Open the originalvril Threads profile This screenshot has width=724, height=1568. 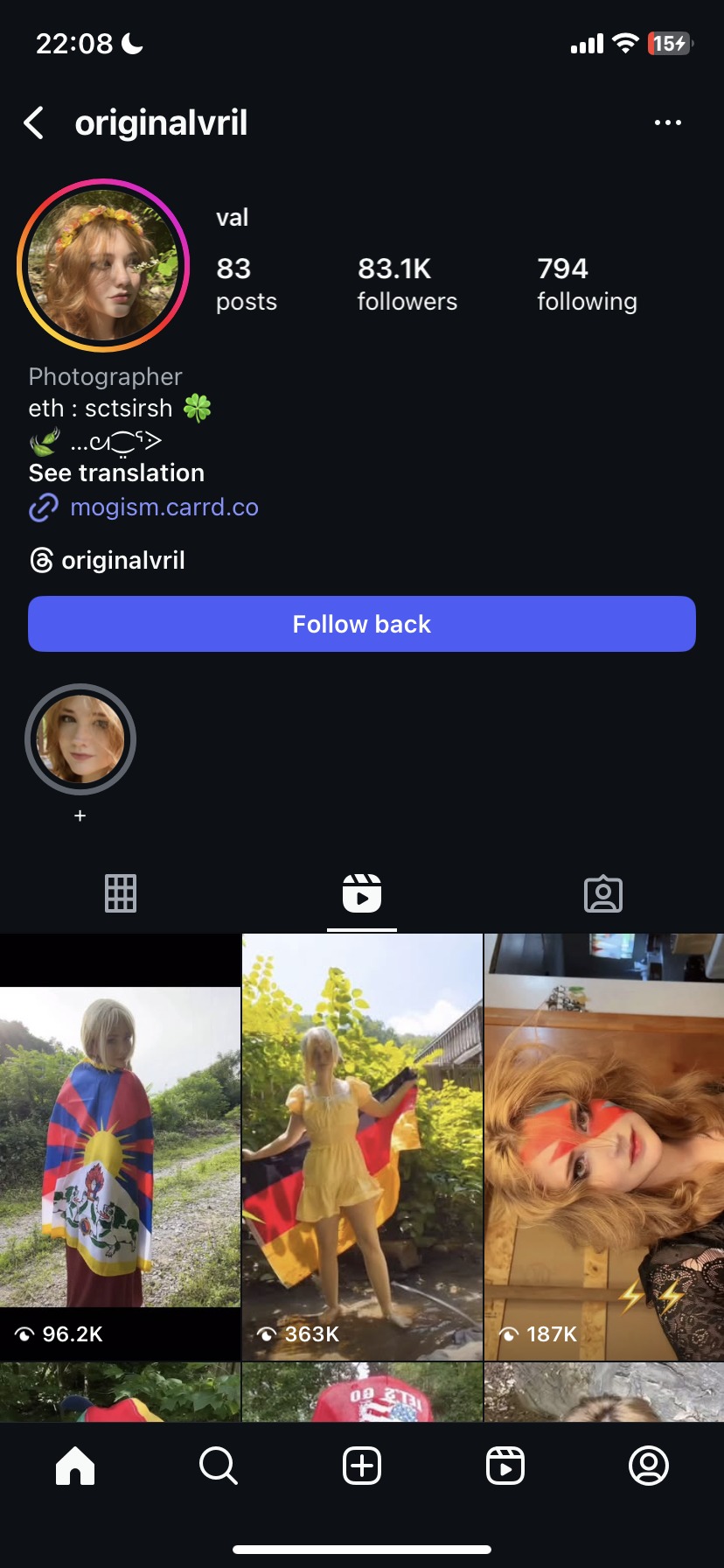point(108,560)
